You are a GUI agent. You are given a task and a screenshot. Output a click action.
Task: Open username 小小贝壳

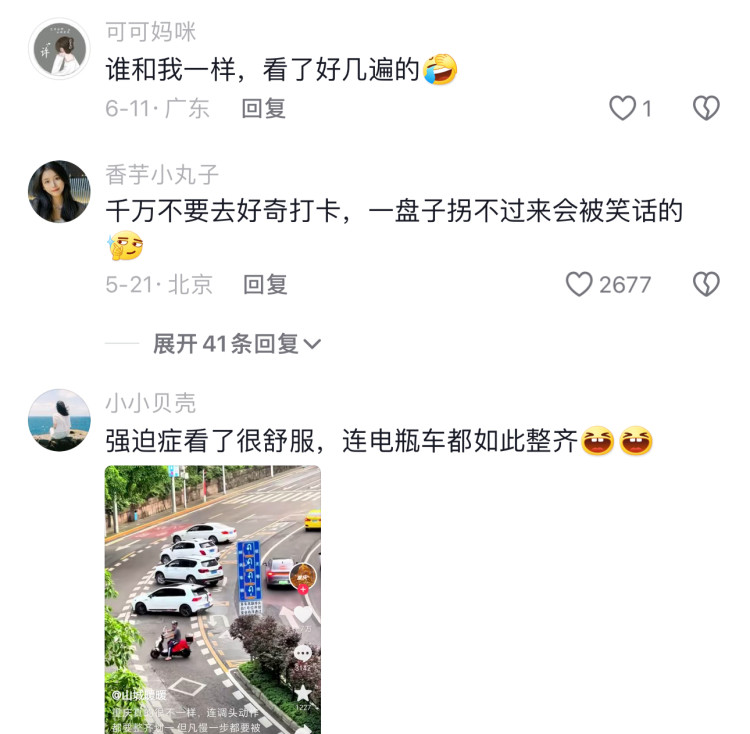click(151, 403)
